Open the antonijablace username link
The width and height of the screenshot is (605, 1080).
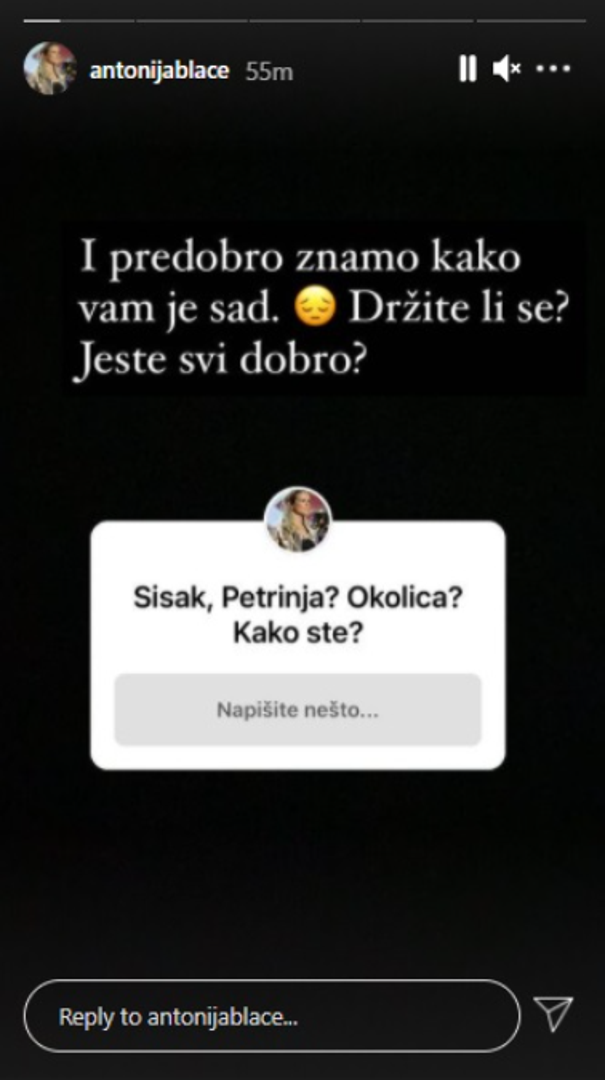click(x=160, y=71)
